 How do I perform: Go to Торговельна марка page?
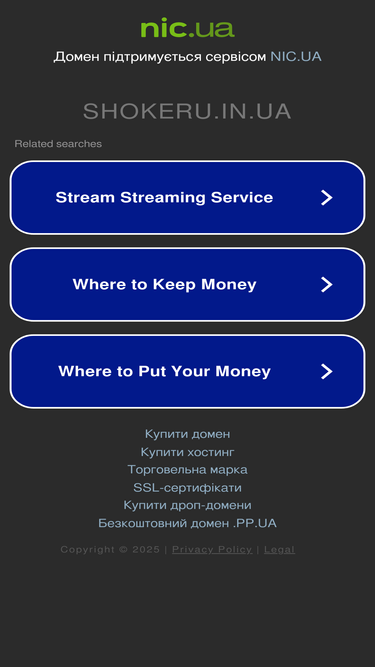(188, 470)
